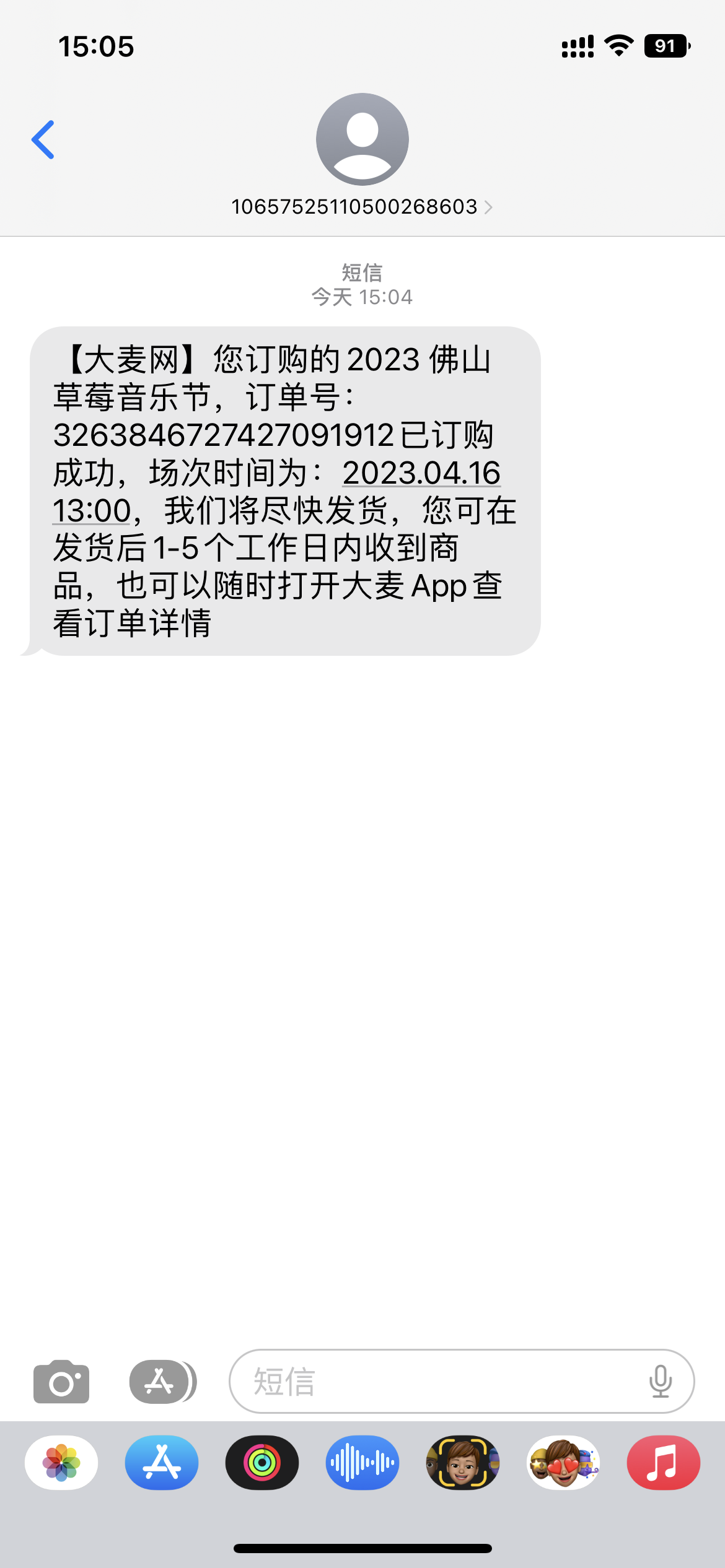This screenshot has width=725, height=1568.
Task: Open contact details for 1065752511050026​8603
Action: (x=362, y=206)
